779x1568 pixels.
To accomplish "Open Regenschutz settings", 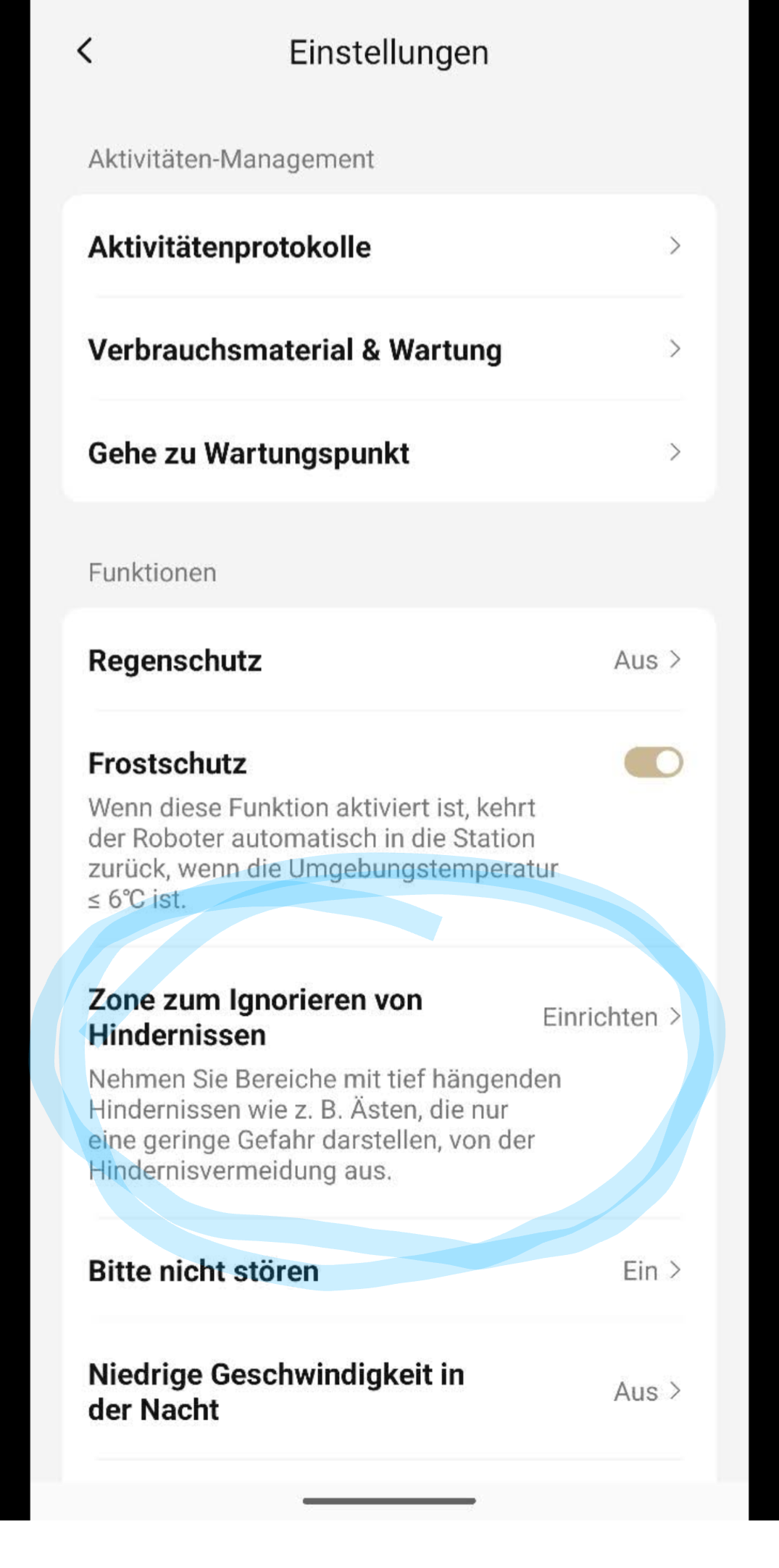I will click(x=388, y=661).
